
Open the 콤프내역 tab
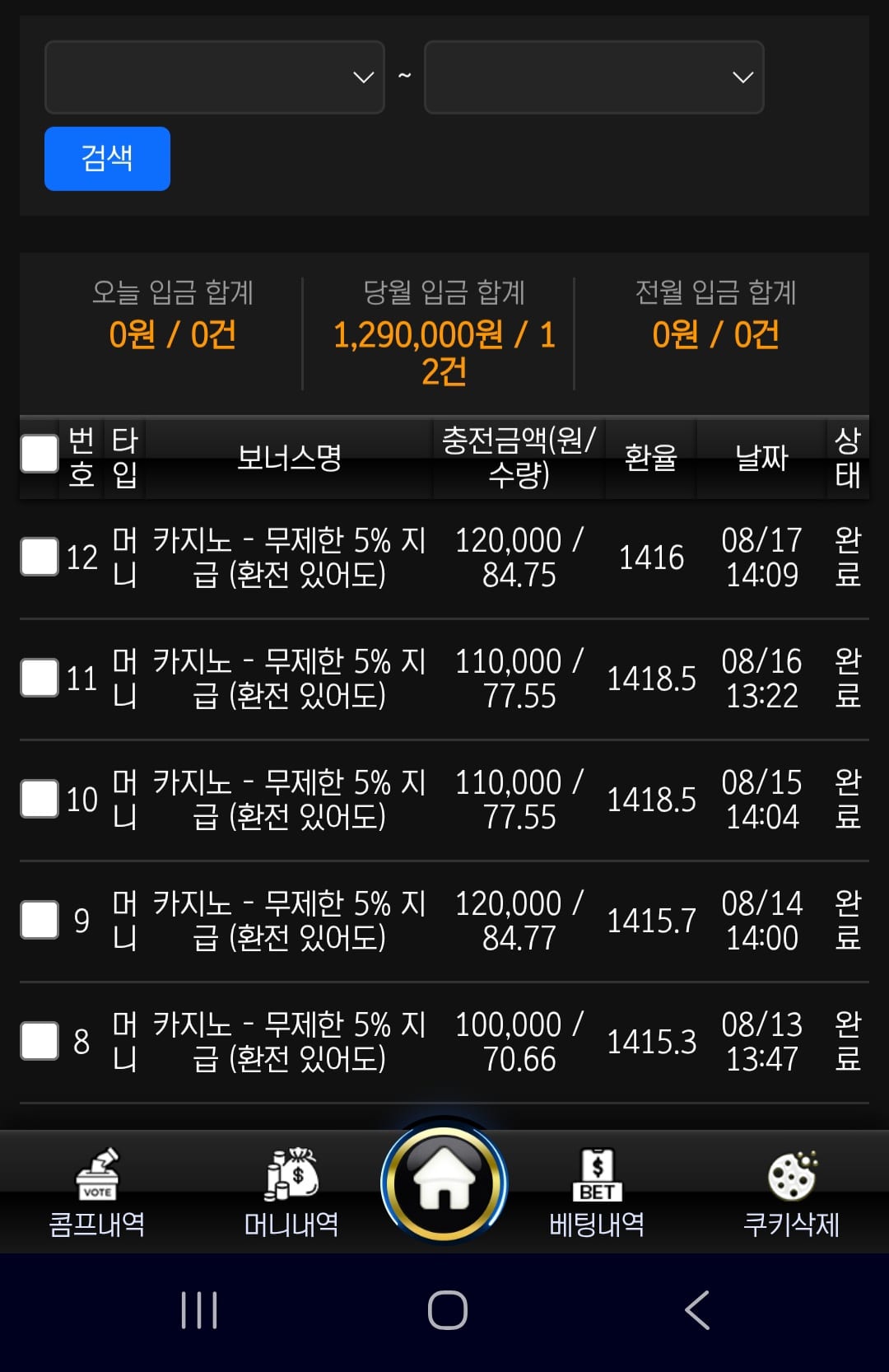point(97,1193)
